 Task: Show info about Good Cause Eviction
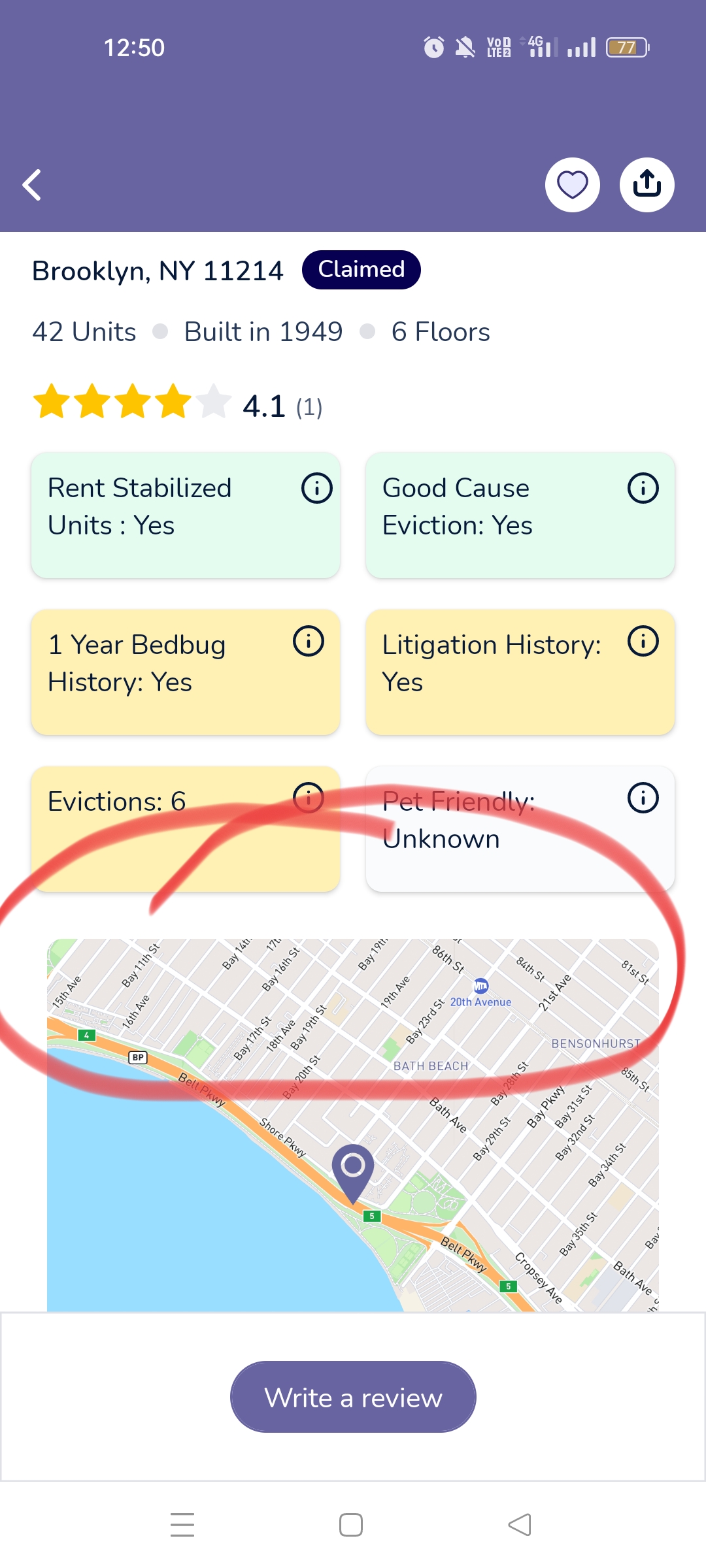[643, 488]
